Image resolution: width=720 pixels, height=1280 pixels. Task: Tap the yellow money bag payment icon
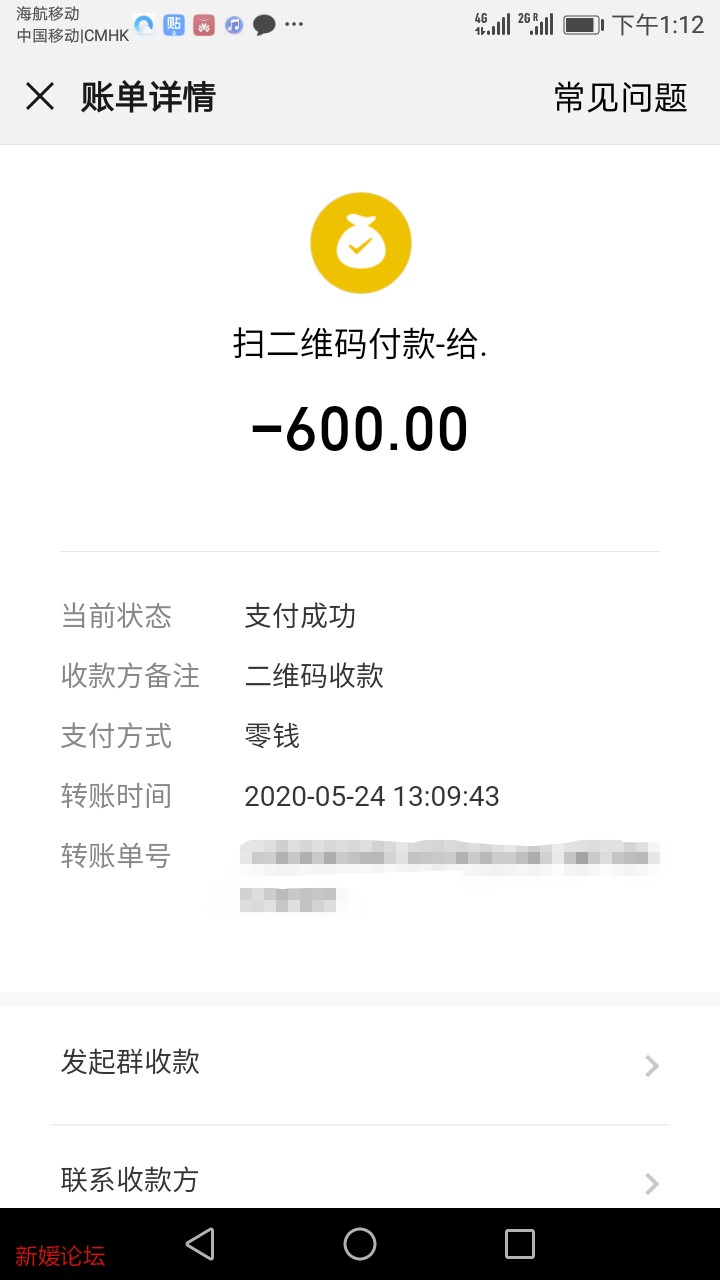pyautogui.click(x=360, y=242)
